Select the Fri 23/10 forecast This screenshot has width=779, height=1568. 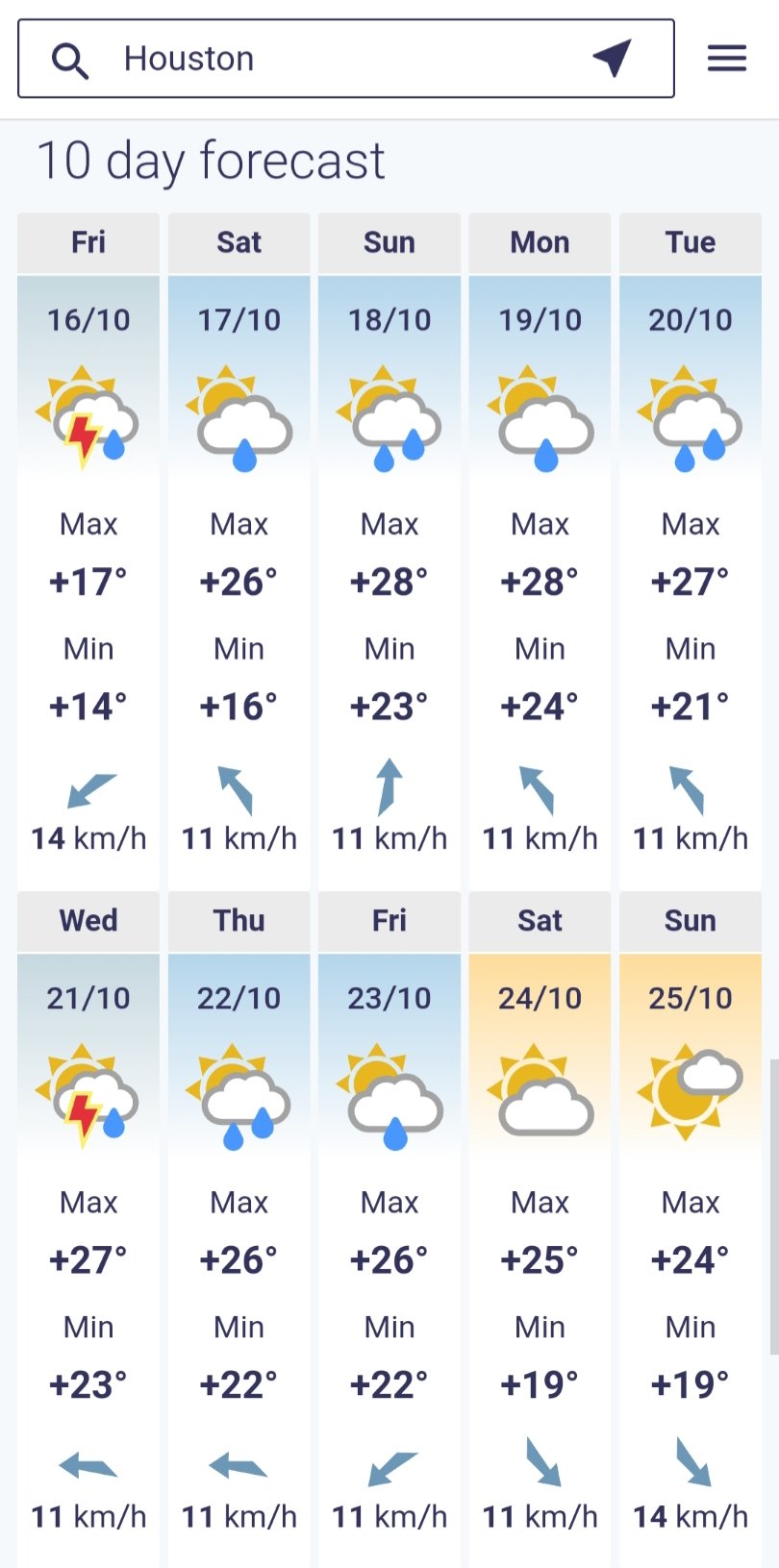389,1230
